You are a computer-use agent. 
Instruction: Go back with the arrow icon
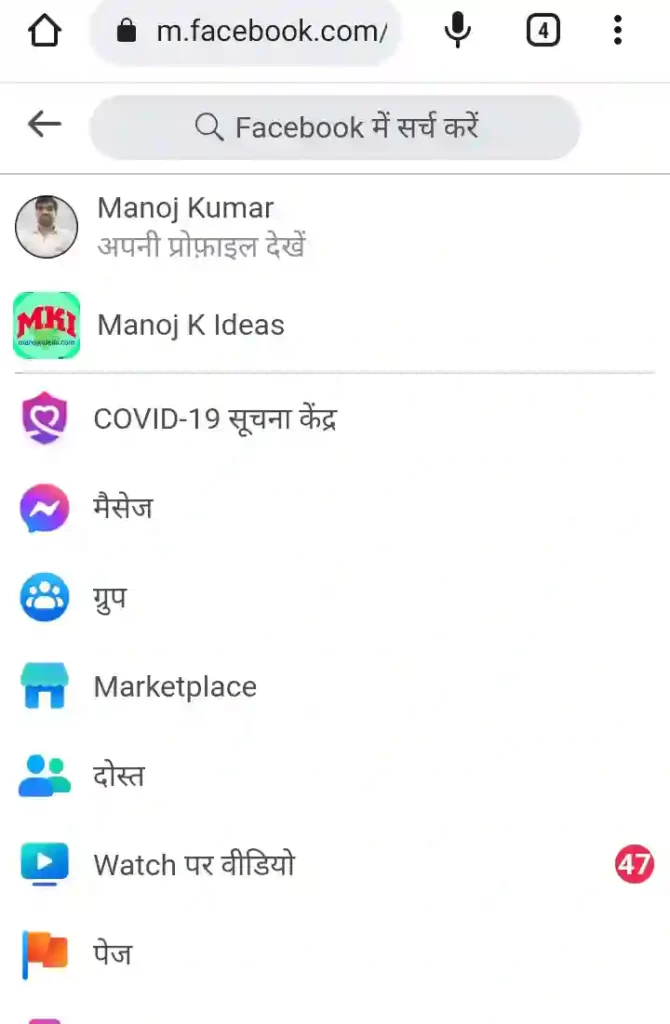[44, 125]
